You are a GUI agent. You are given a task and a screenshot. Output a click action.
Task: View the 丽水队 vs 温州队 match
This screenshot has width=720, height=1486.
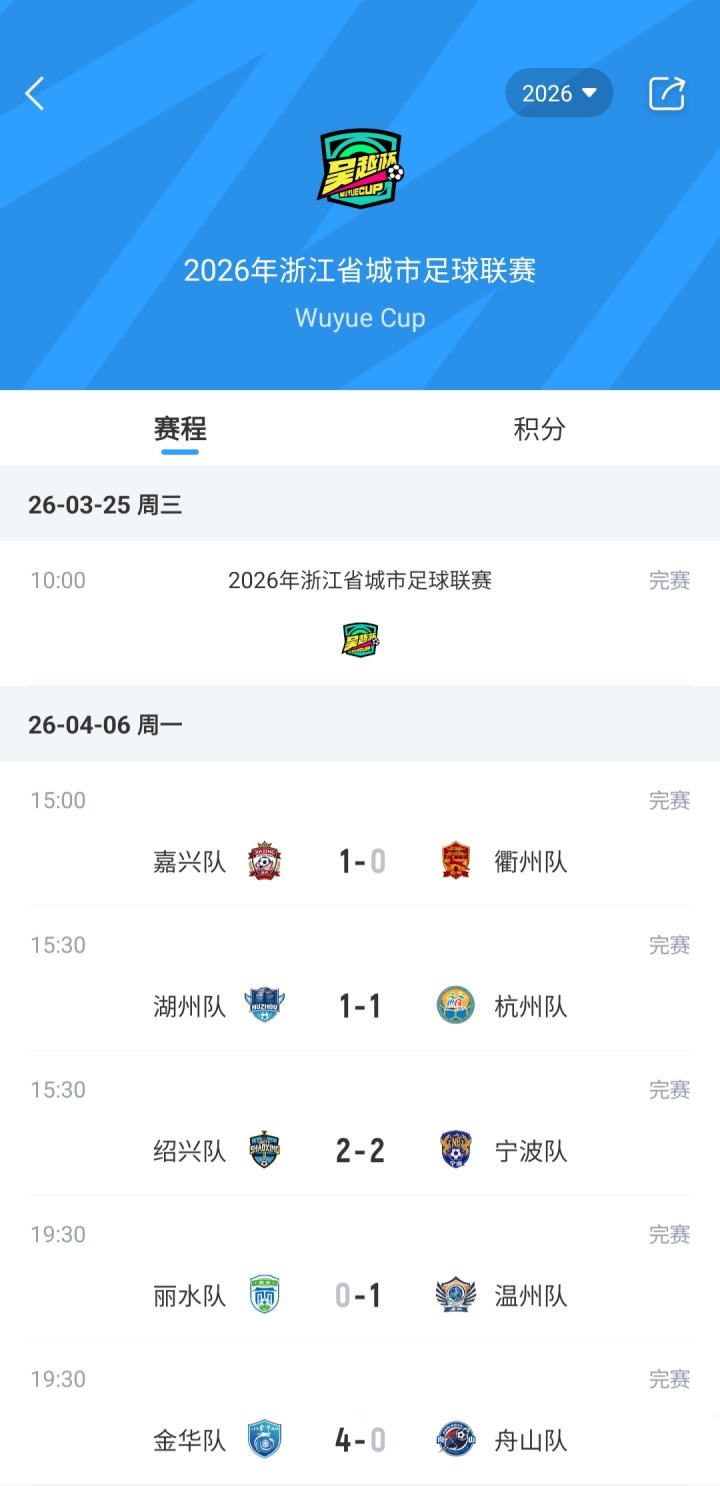[360, 1295]
